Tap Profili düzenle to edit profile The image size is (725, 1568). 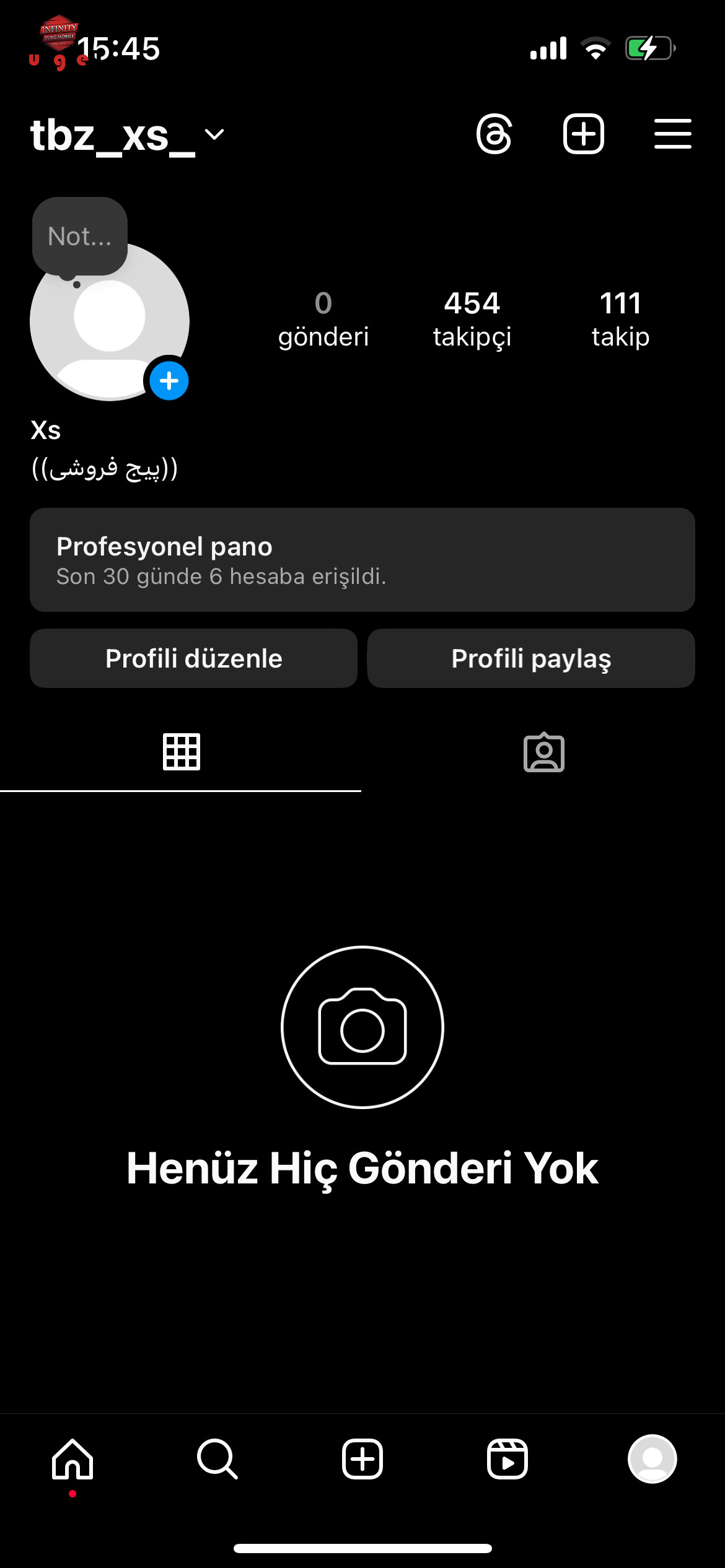click(193, 658)
